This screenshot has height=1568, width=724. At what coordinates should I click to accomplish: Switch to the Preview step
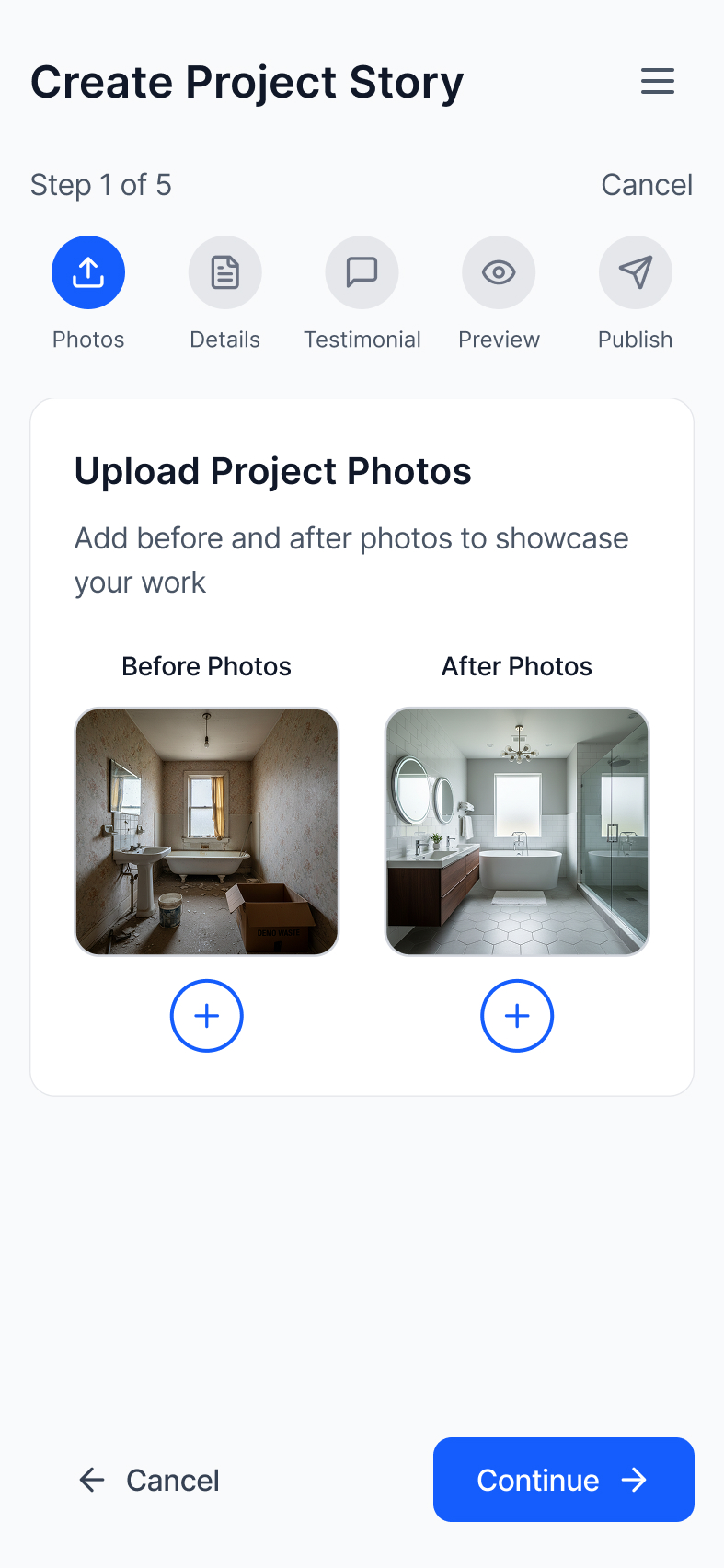click(x=499, y=273)
